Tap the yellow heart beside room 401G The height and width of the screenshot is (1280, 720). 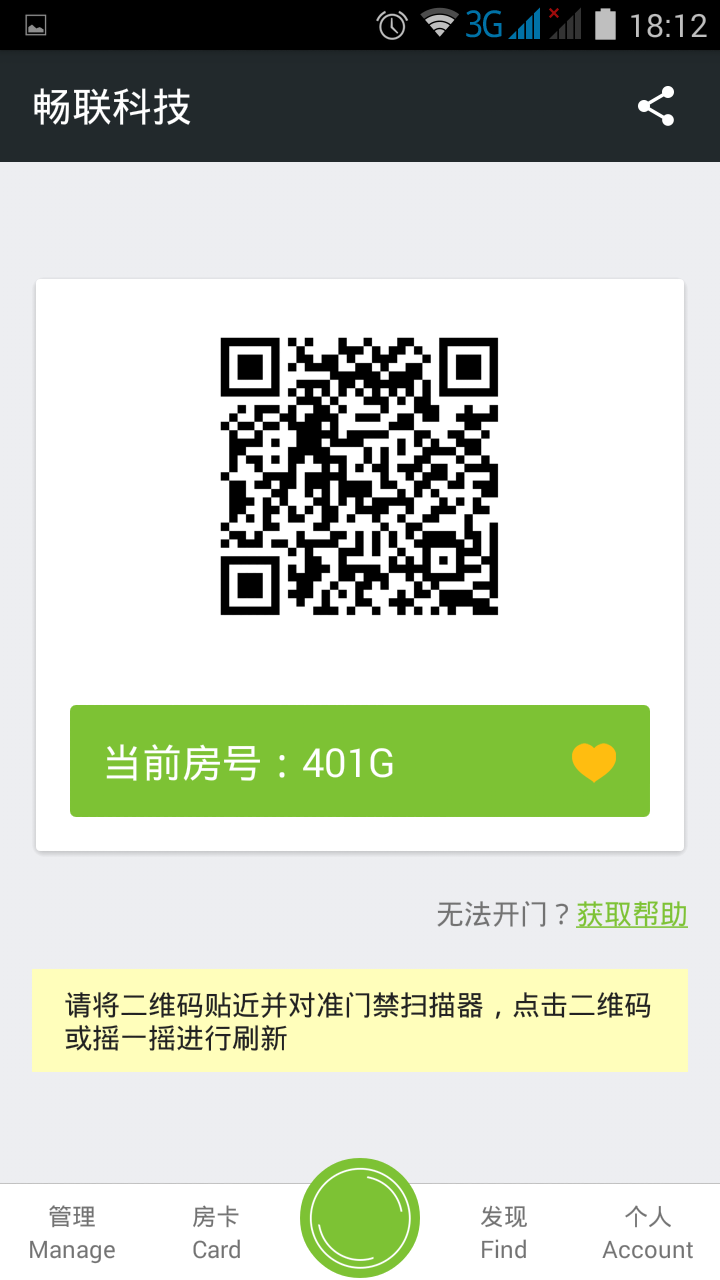(x=594, y=763)
